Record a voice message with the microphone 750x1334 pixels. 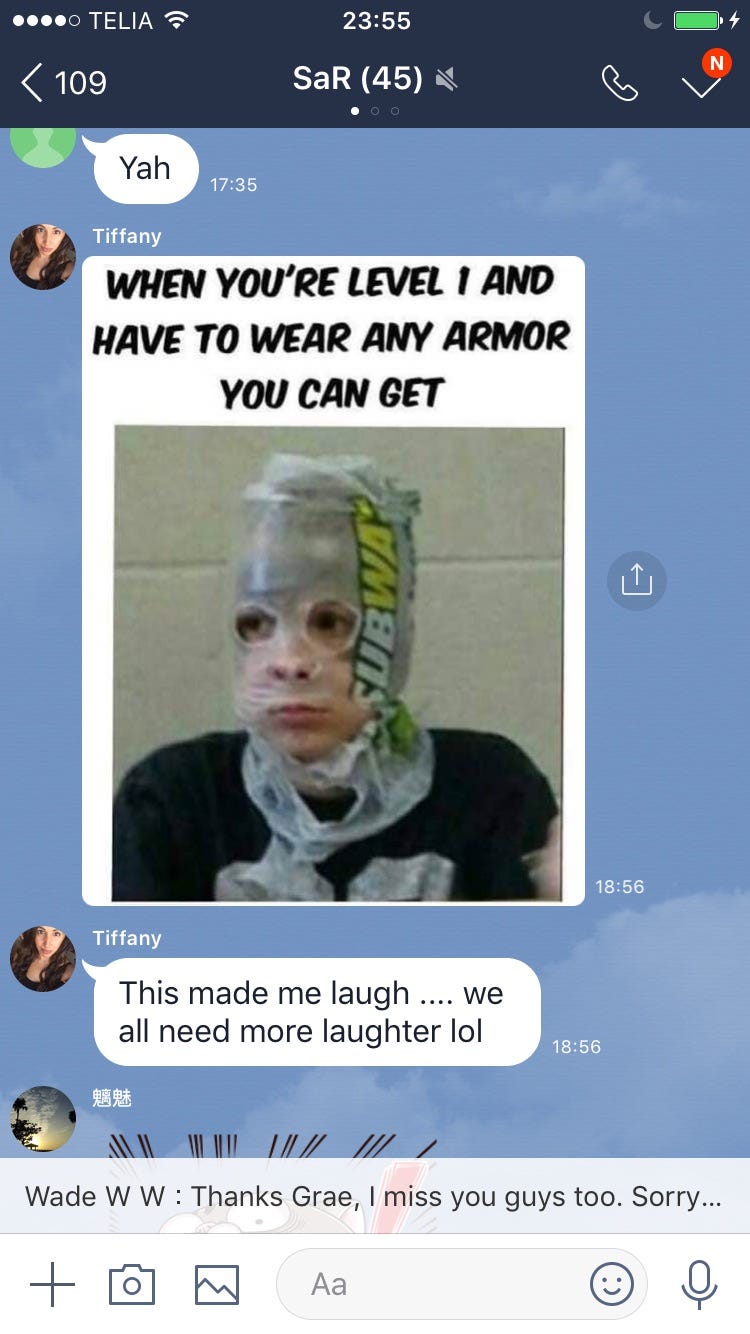pyautogui.click(x=699, y=1284)
